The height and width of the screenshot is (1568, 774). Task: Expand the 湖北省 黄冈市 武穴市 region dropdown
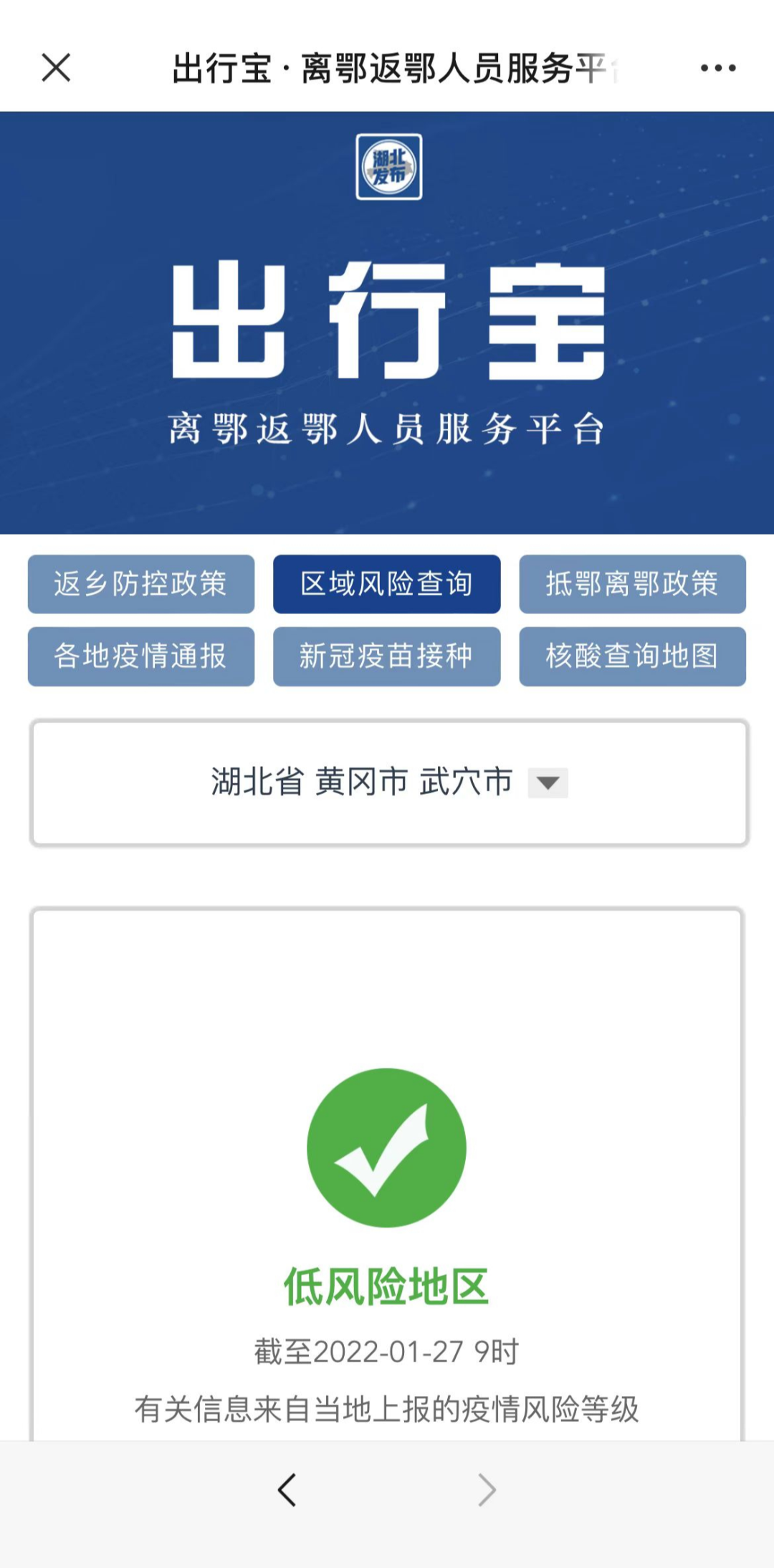(548, 783)
